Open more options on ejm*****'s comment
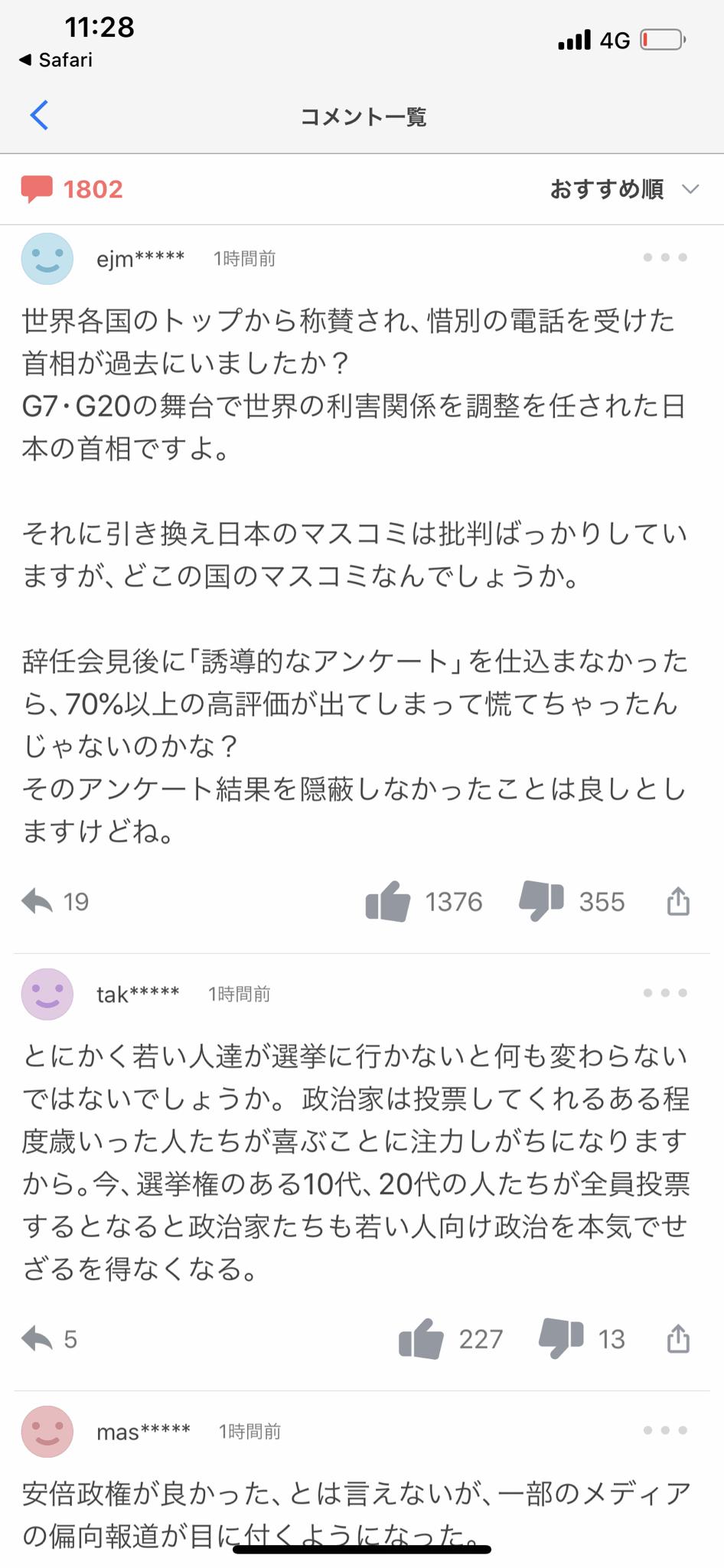724x1568 pixels. tap(664, 258)
